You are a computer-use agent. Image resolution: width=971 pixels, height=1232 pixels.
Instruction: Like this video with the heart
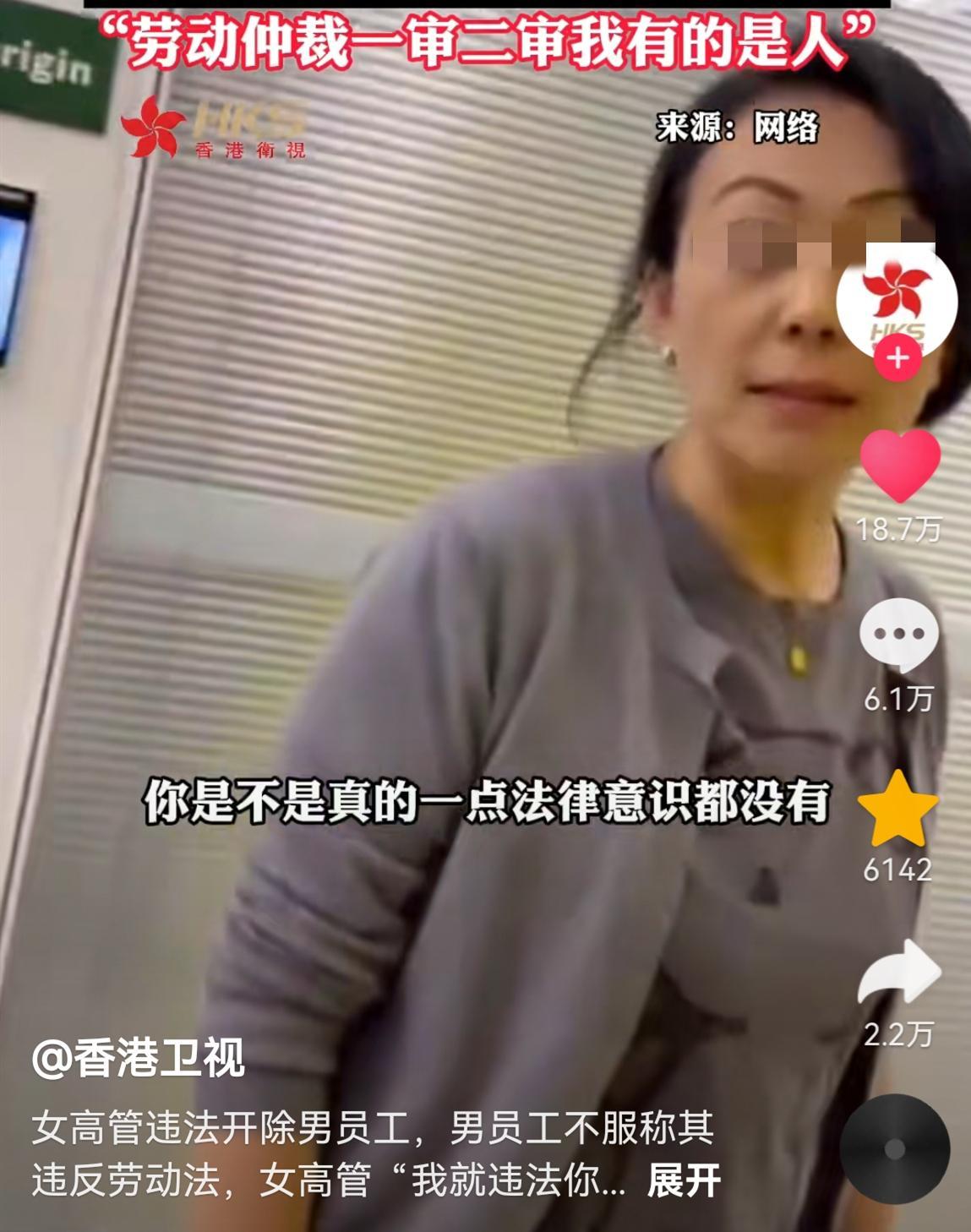pyautogui.click(x=899, y=466)
